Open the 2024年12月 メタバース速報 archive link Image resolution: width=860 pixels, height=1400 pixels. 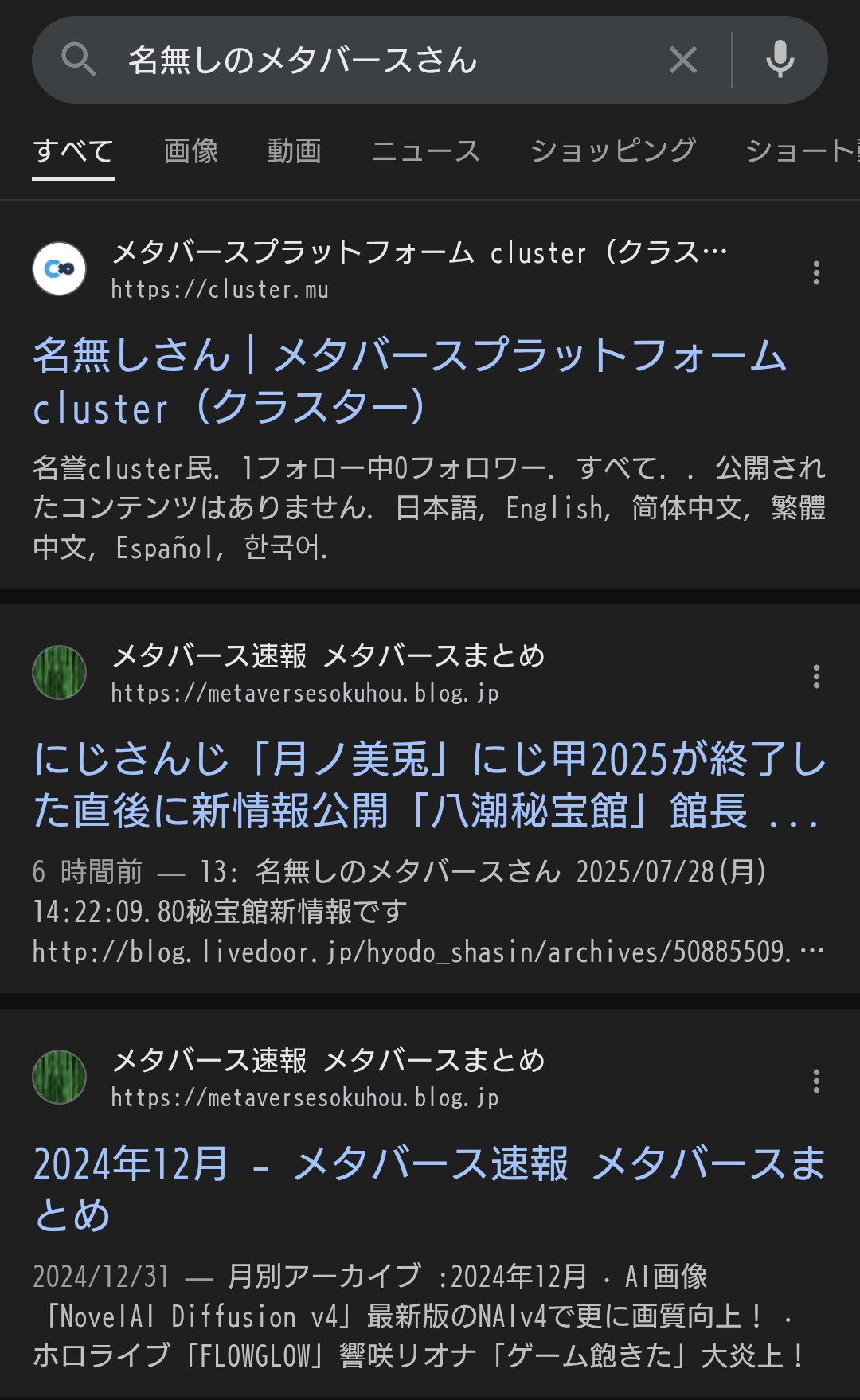pyautogui.click(x=430, y=1189)
